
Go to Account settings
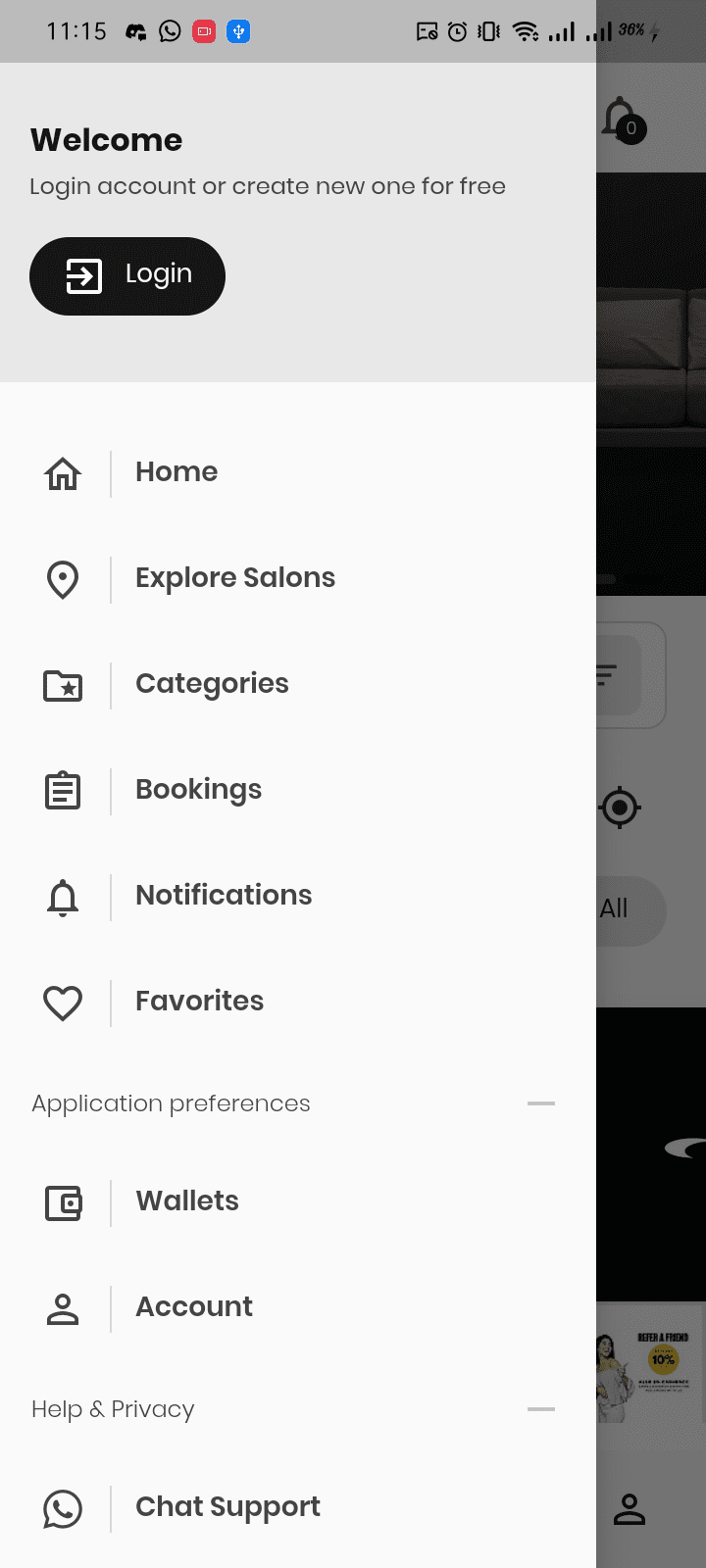[x=194, y=1307]
